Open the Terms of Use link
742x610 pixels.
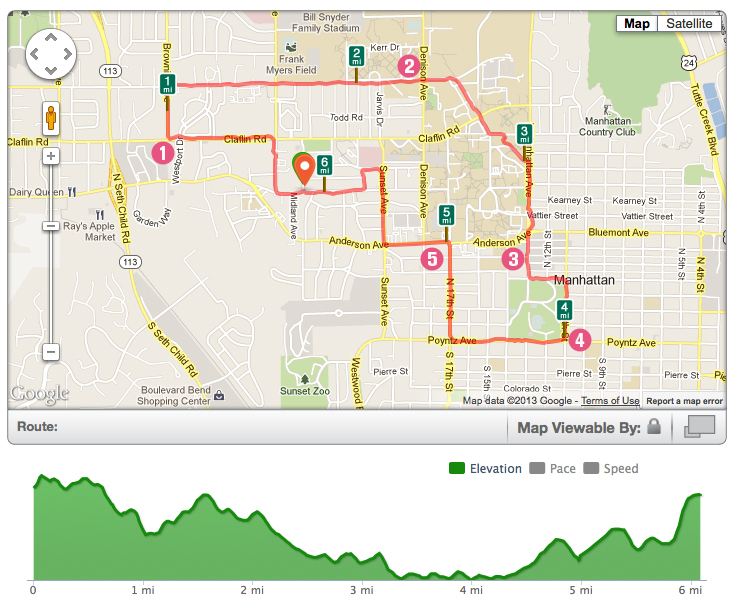tap(610, 401)
